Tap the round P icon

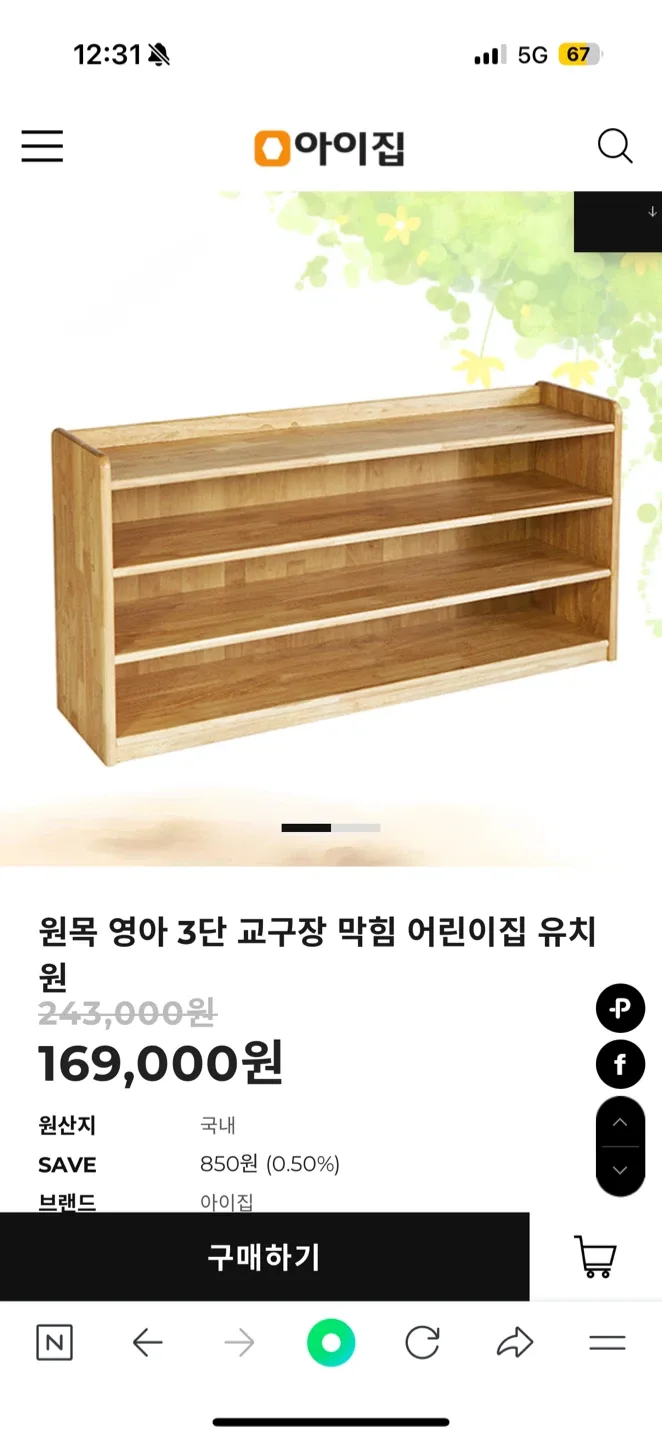(620, 1009)
